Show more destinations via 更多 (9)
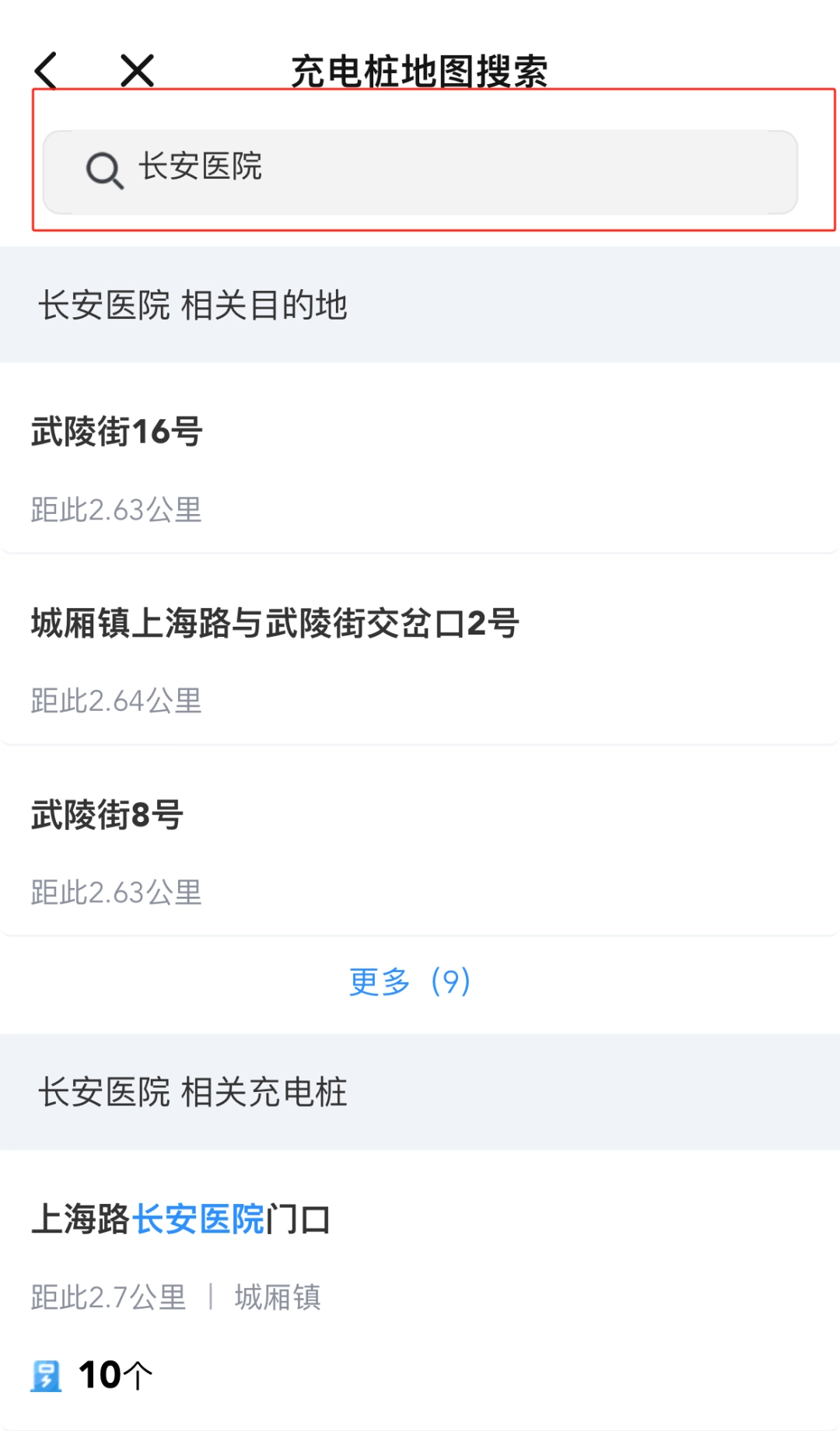The width and height of the screenshot is (840, 1431). 410,981
